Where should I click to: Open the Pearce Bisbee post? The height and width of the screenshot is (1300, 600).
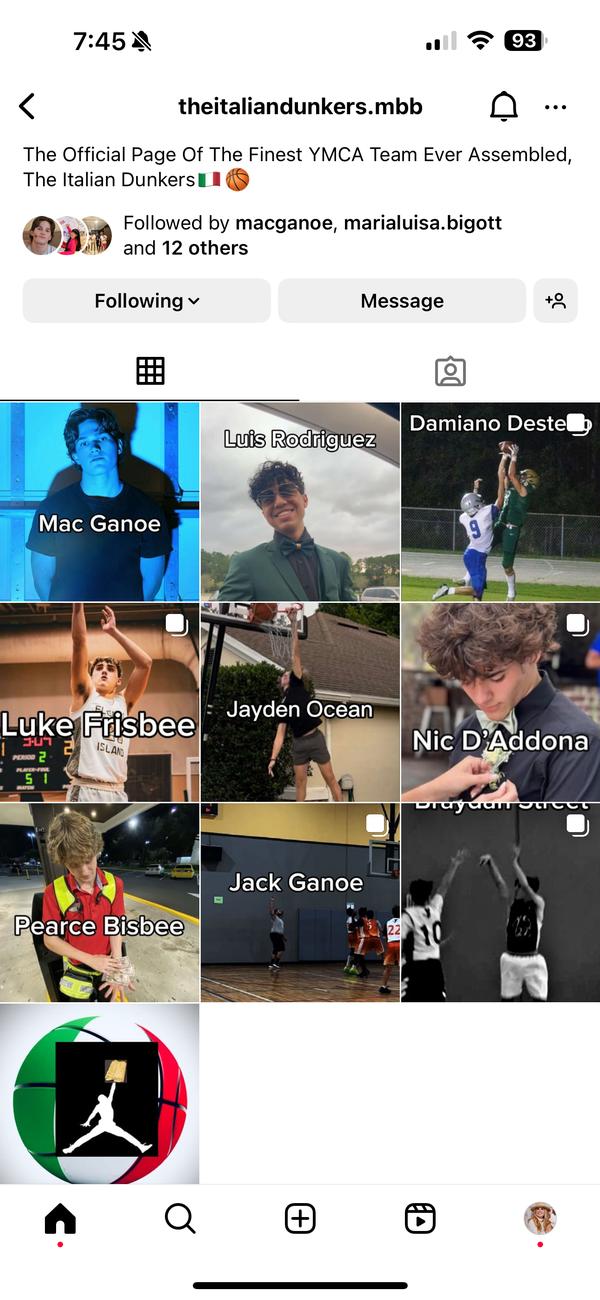coord(100,902)
